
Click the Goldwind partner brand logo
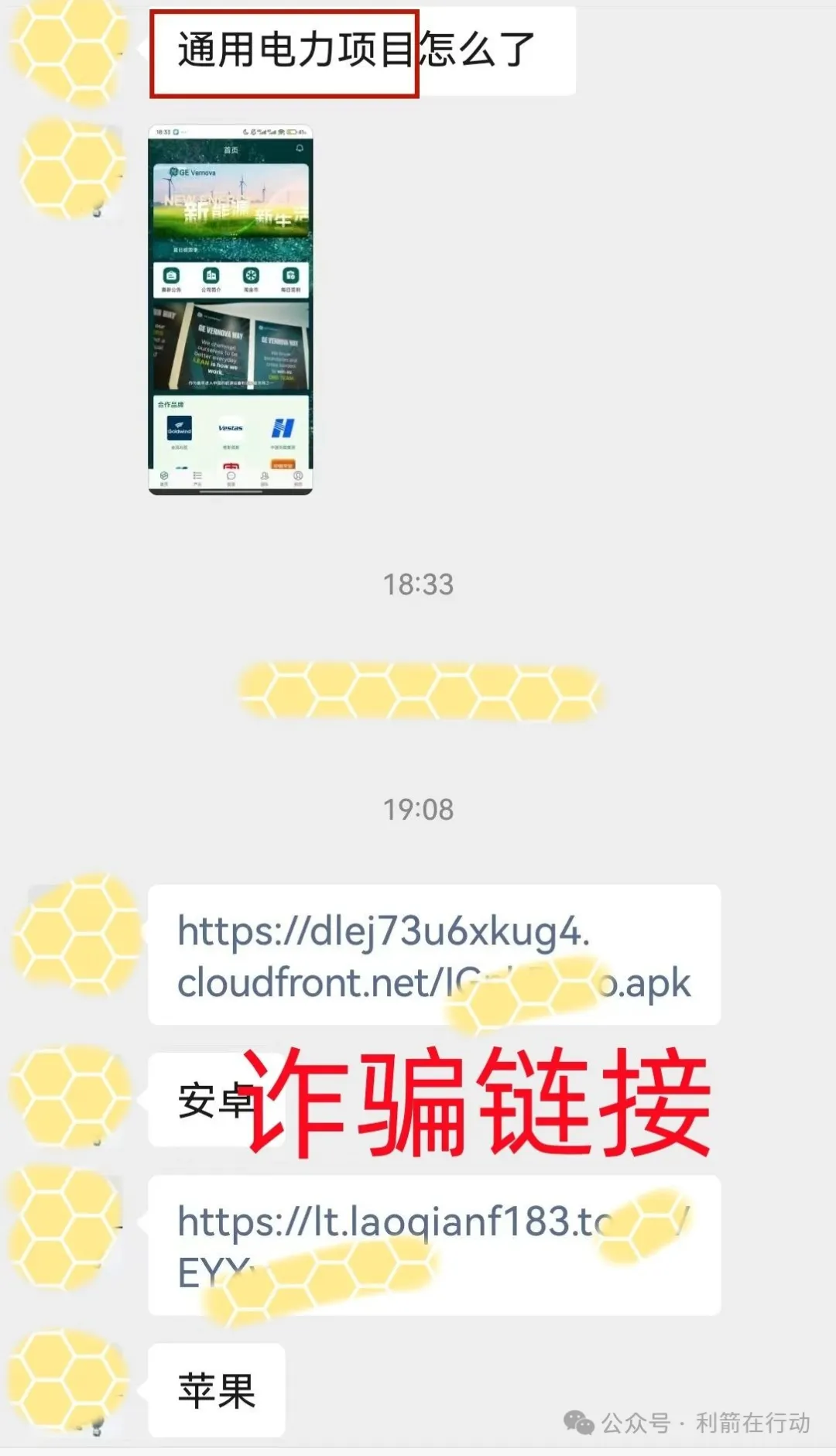pos(179,427)
